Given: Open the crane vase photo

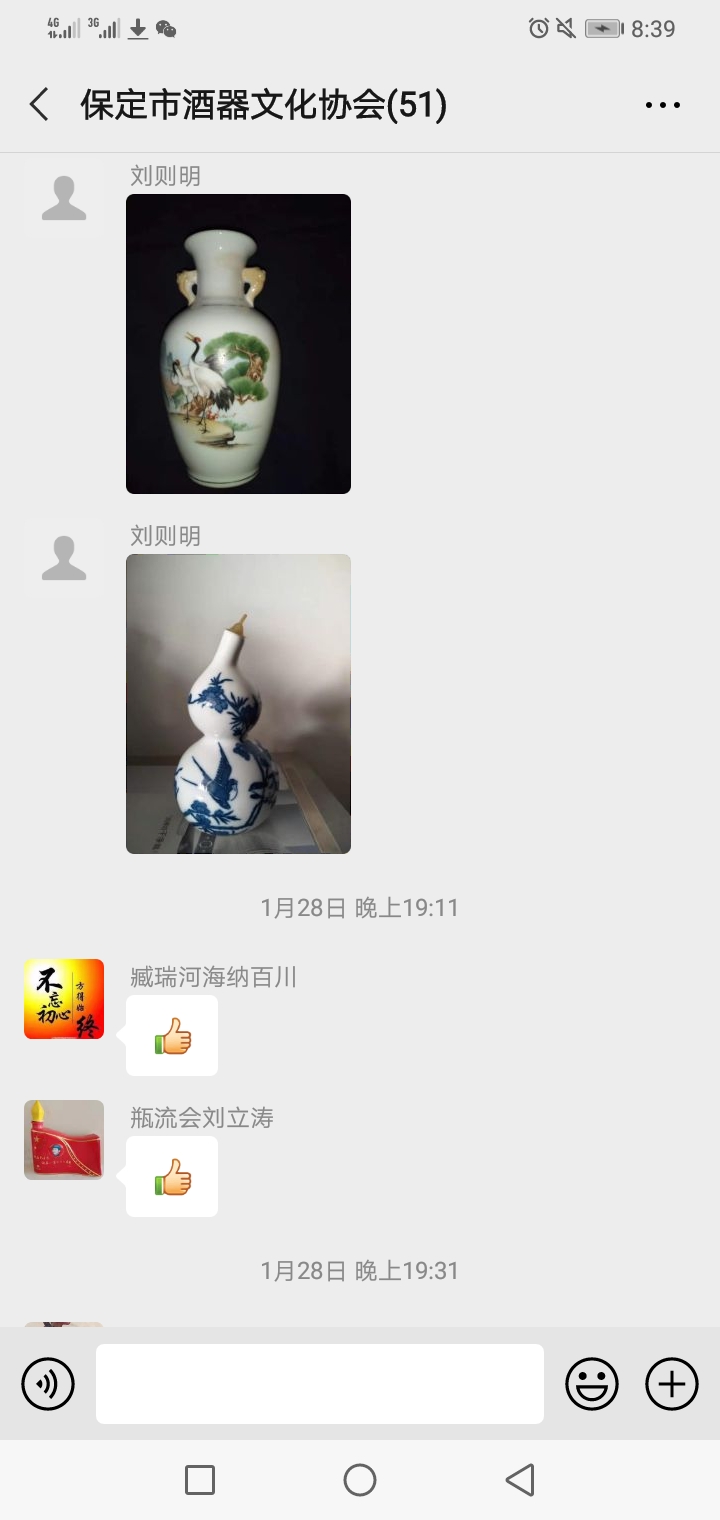Looking at the screenshot, I should (x=238, y=344).
